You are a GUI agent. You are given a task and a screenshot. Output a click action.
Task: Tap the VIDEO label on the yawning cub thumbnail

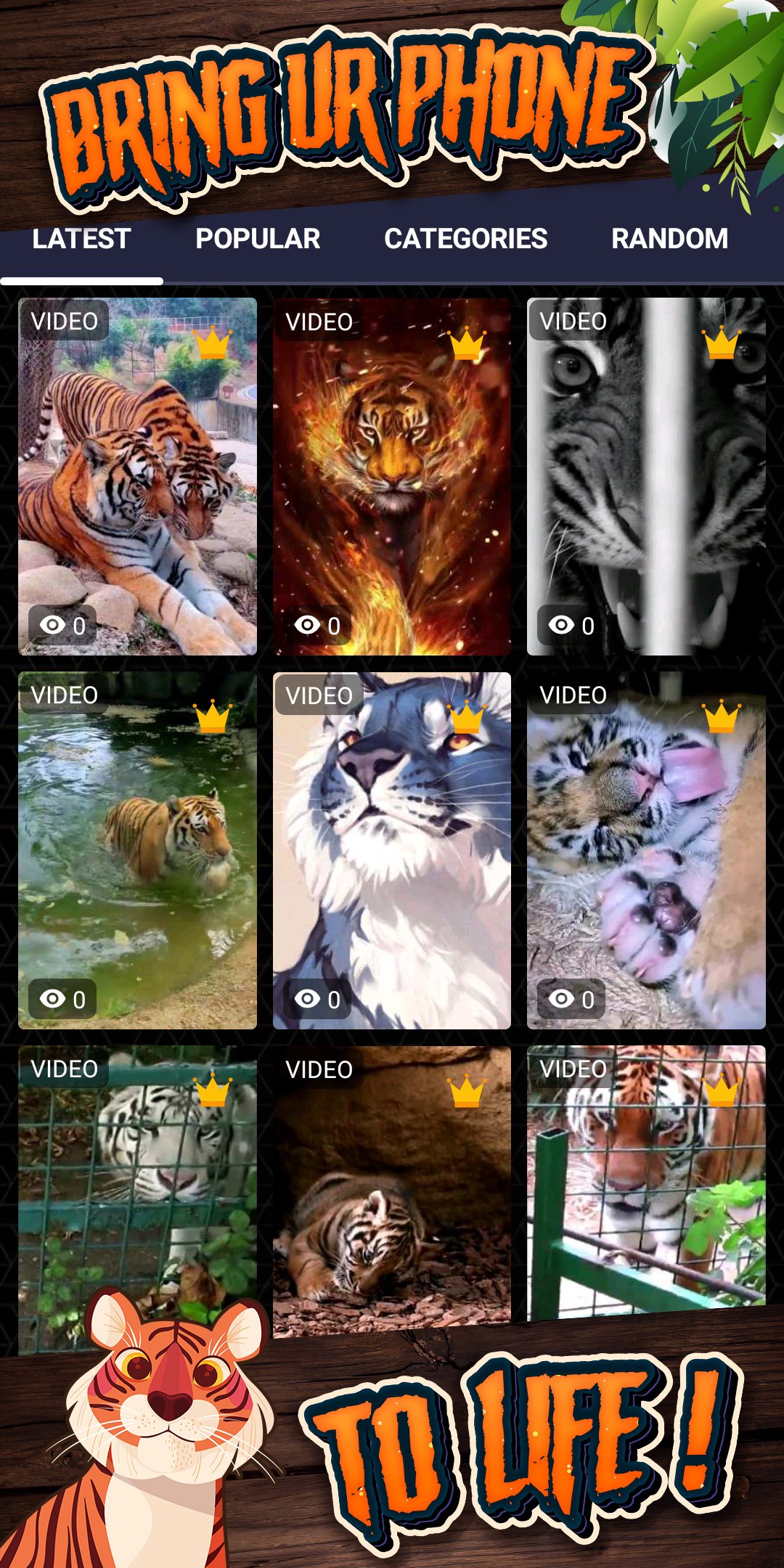pos(573,695)
